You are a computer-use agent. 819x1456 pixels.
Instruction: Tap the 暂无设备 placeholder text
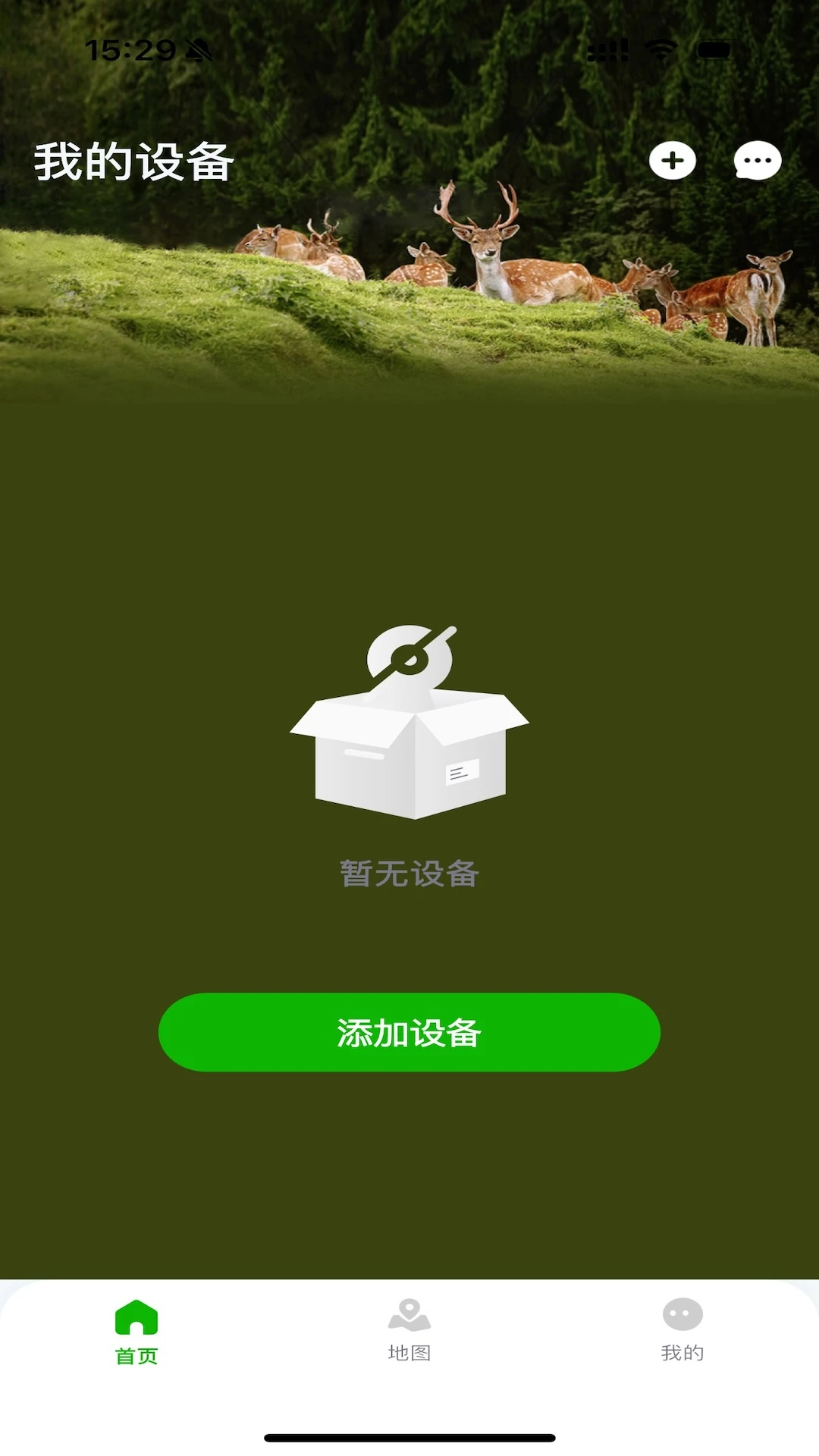[x=408, y=874]
